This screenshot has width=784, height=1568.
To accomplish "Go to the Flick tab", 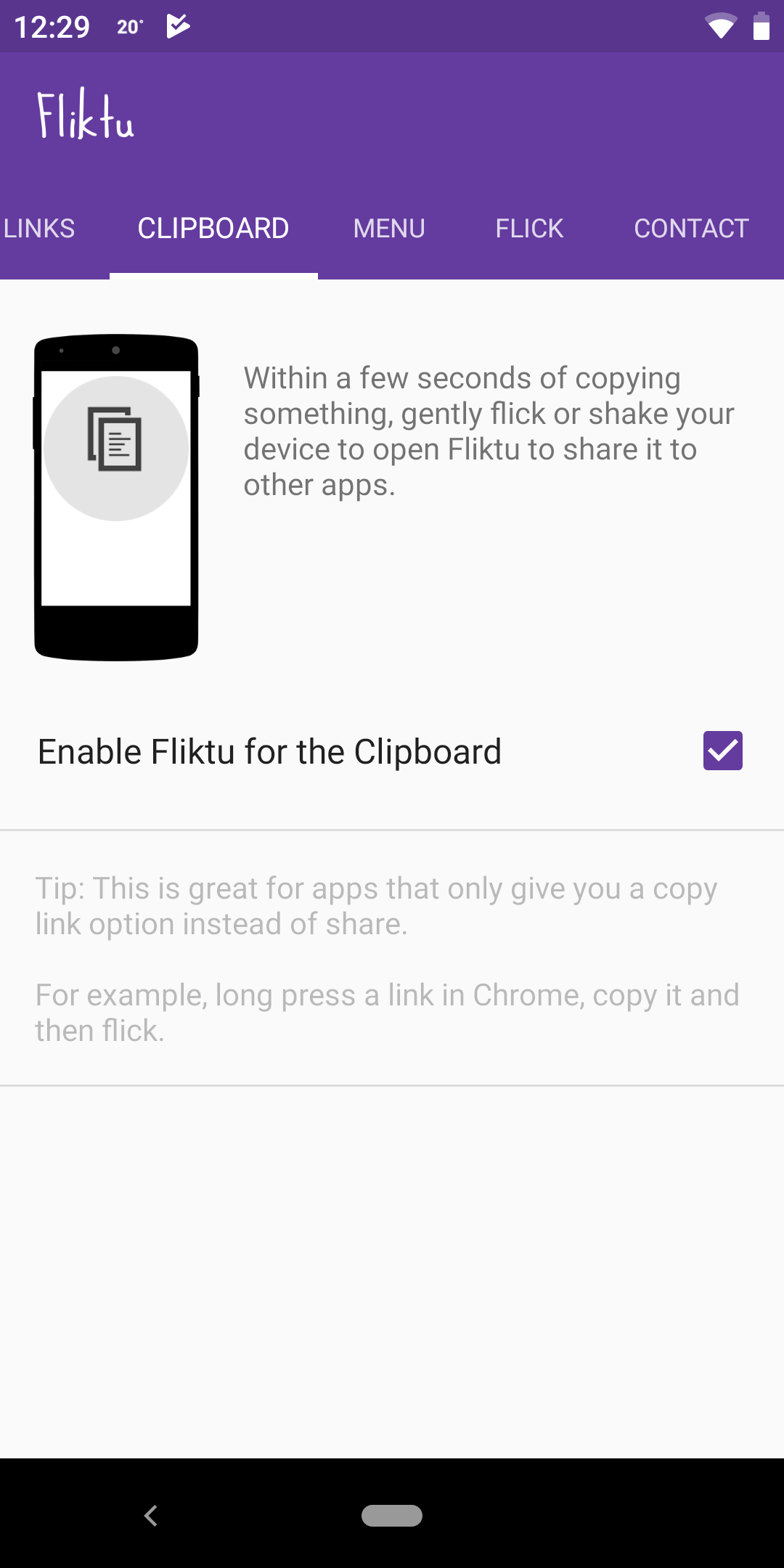I will [529, 229].
